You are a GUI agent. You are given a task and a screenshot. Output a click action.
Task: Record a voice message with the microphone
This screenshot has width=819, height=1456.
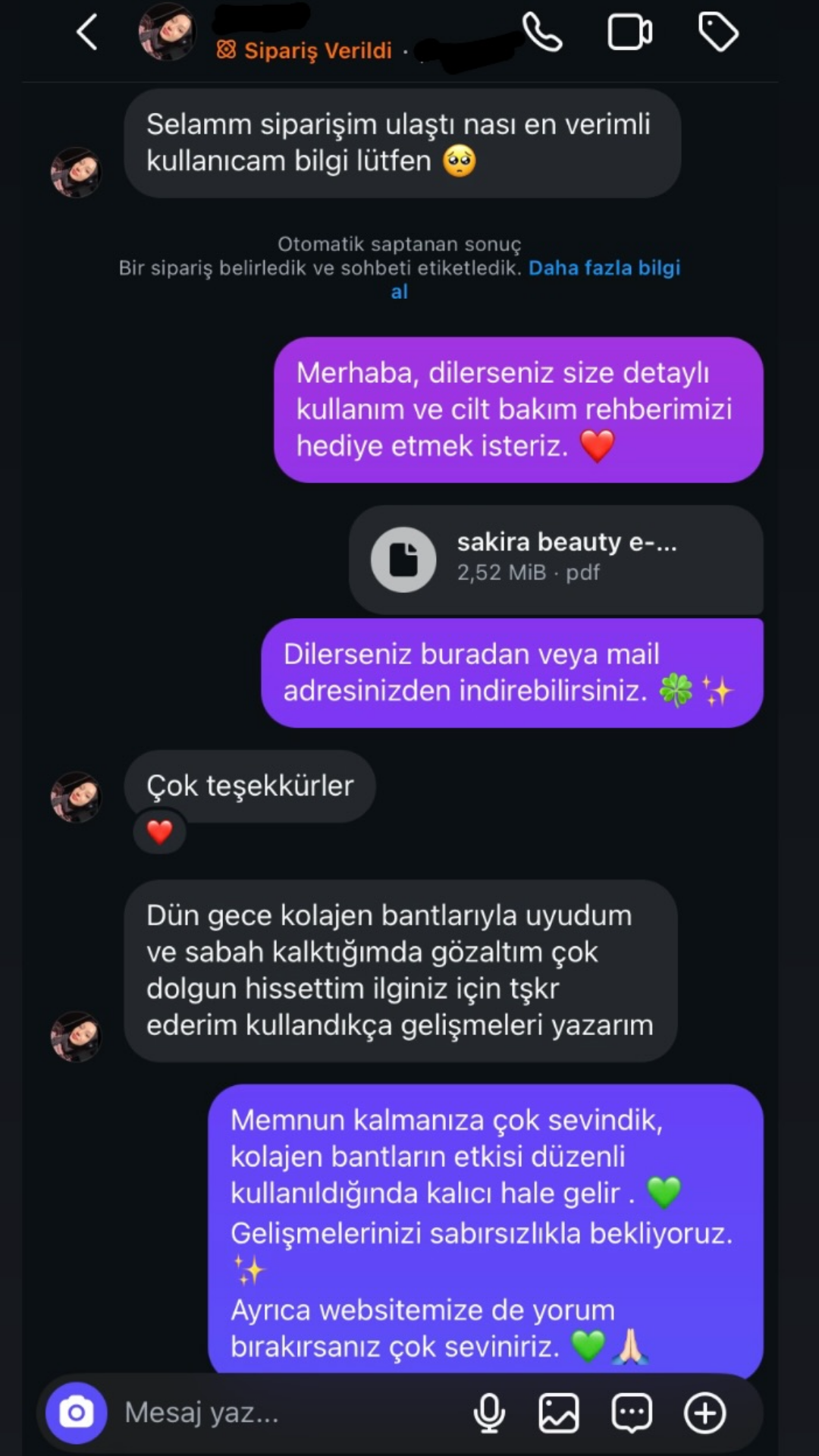point(489,1413)
